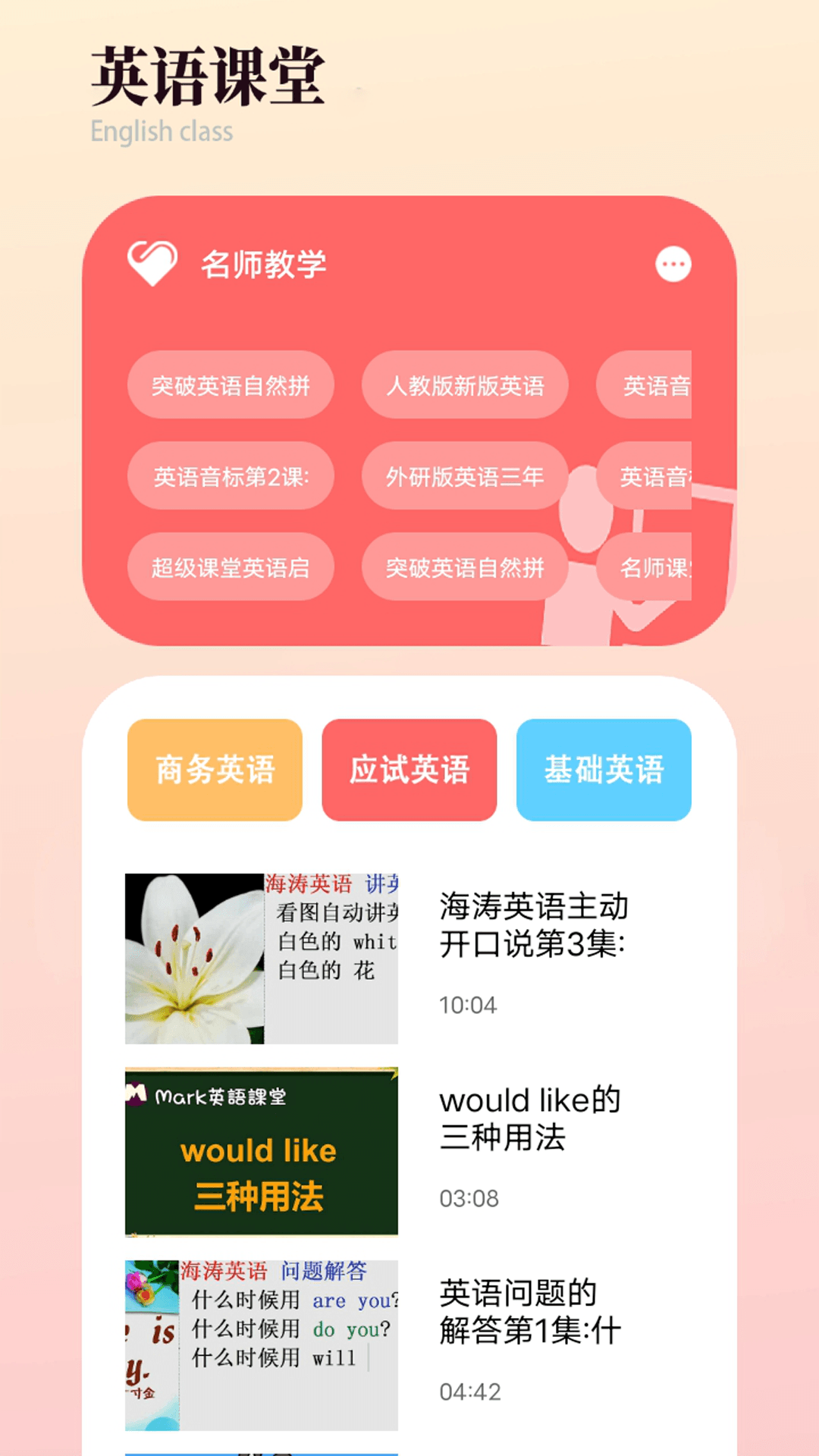Open the Mark英語課堂 would like thumbnail
Screen dimensions: 819x1456
[262, 1153]
